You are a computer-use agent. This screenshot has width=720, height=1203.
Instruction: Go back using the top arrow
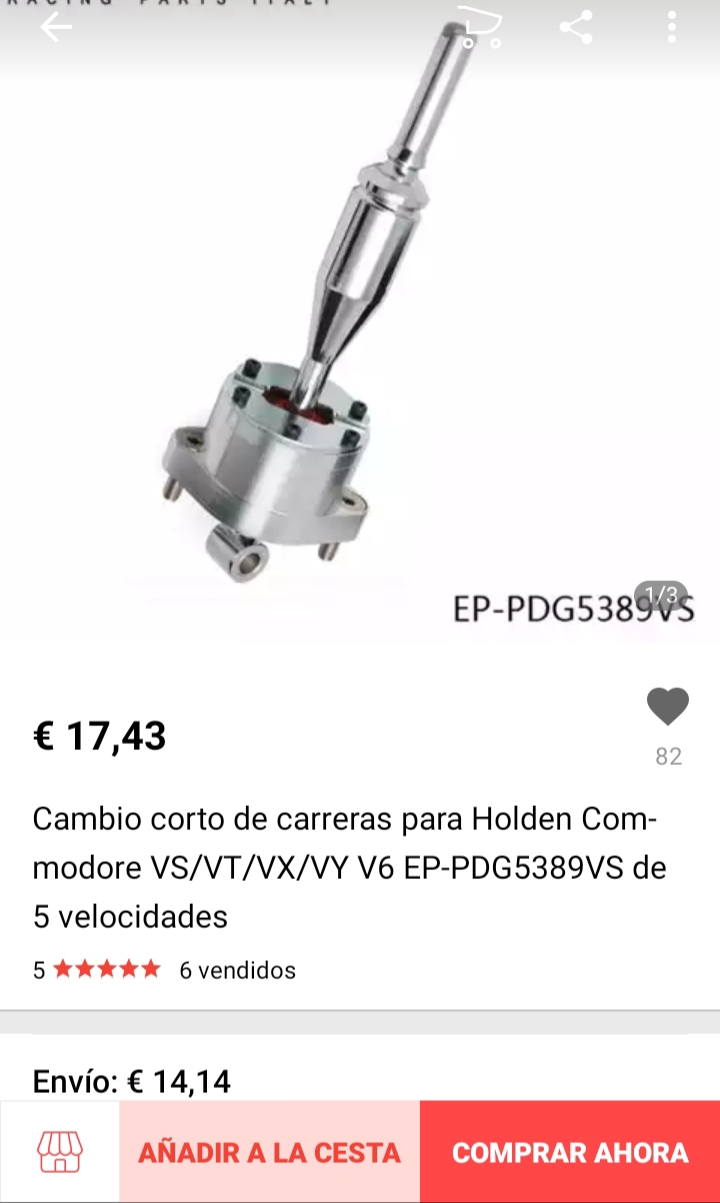[56, 27]
